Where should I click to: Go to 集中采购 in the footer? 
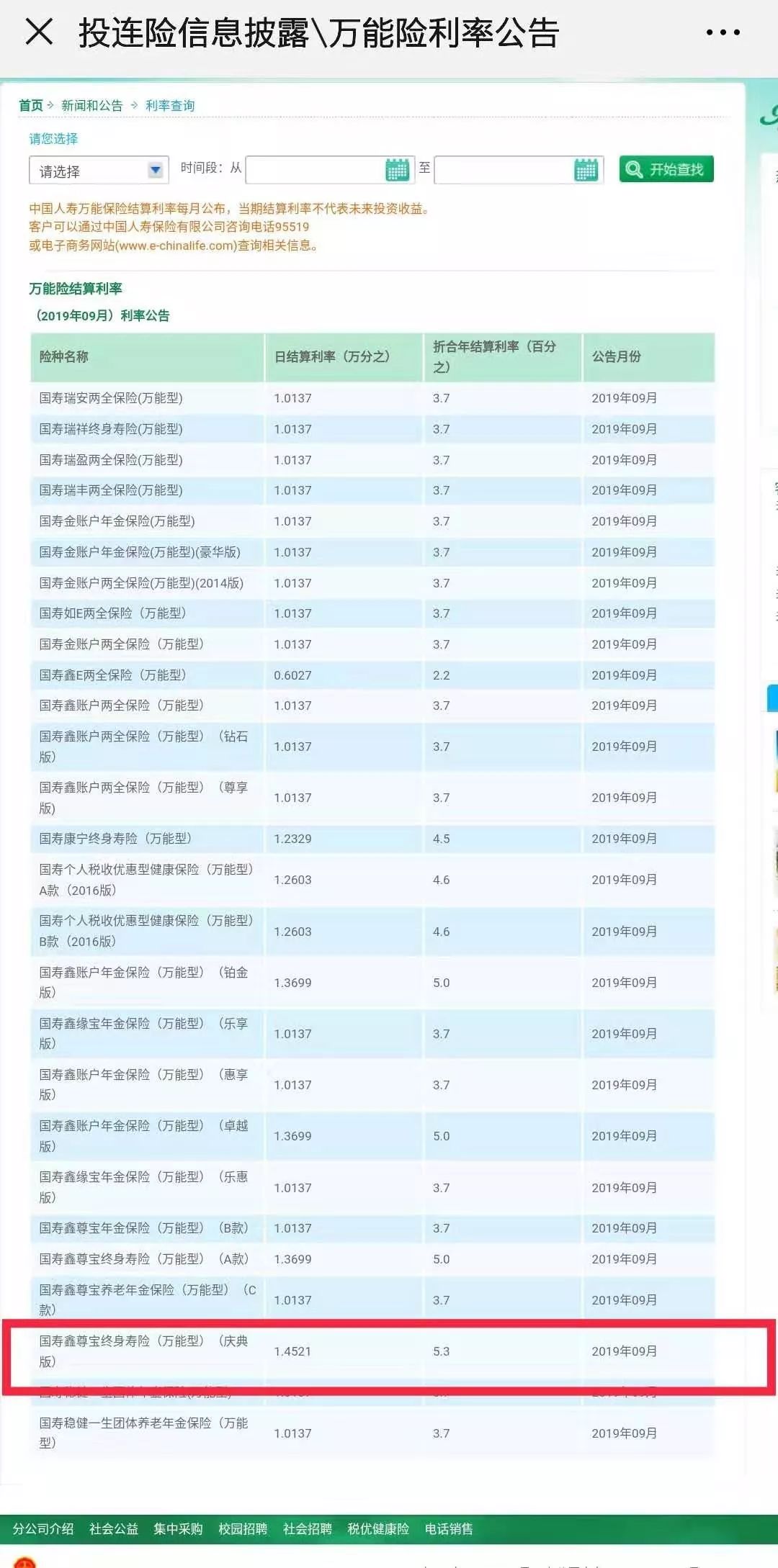tap(178, 1529)
